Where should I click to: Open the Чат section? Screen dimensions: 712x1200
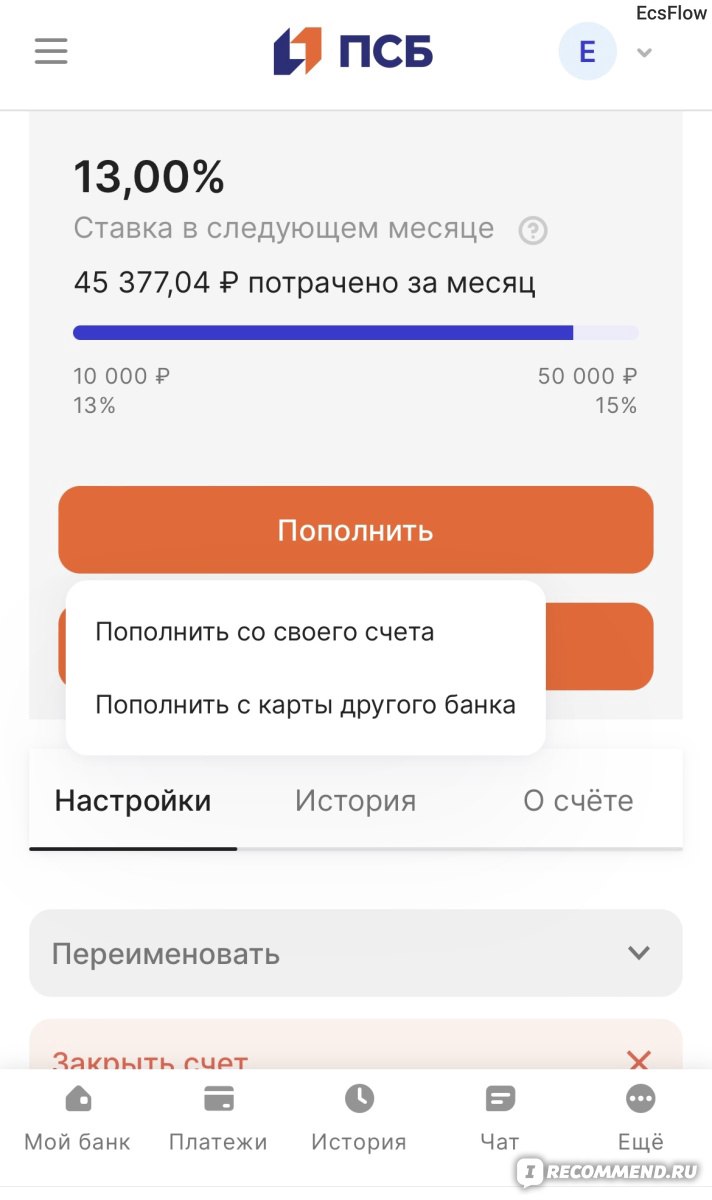500,1120
